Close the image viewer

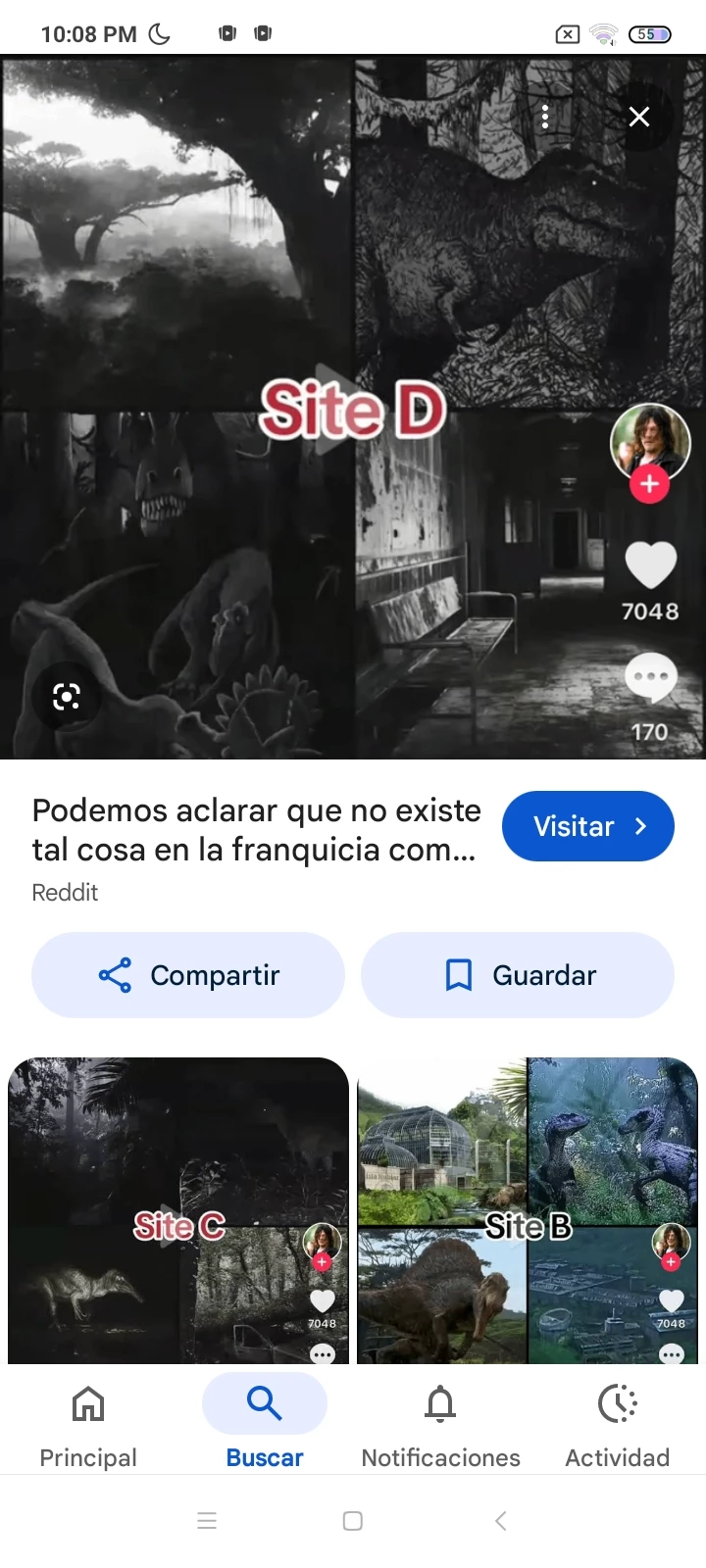click(x=639, y=117)
